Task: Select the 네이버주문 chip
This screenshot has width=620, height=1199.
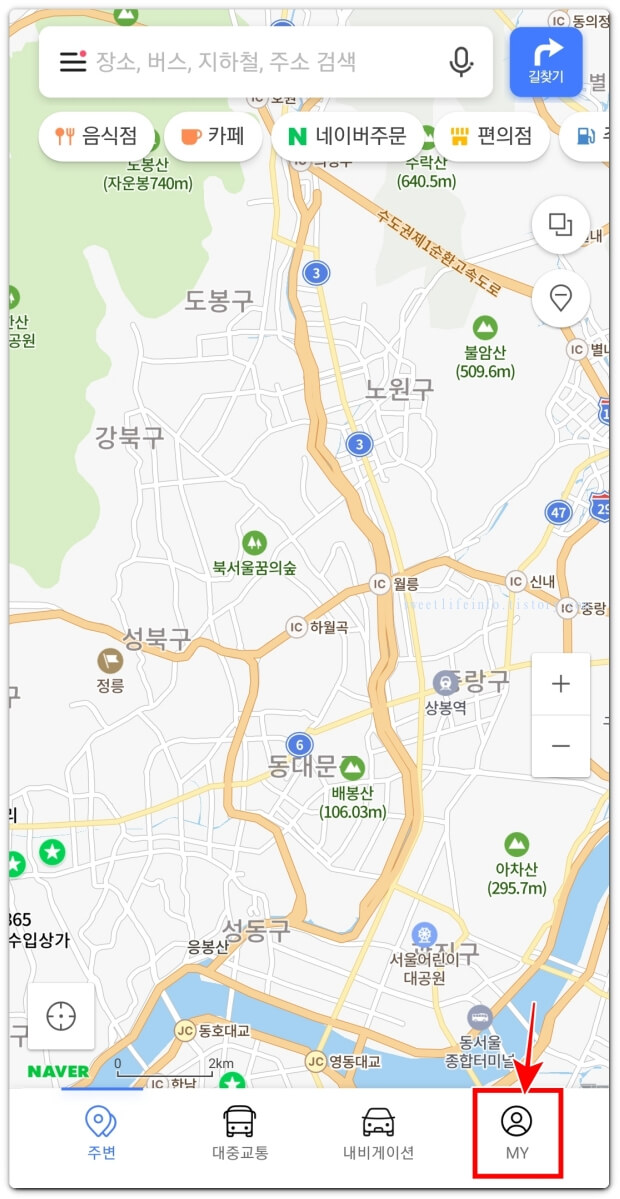Action: [347, 137]
